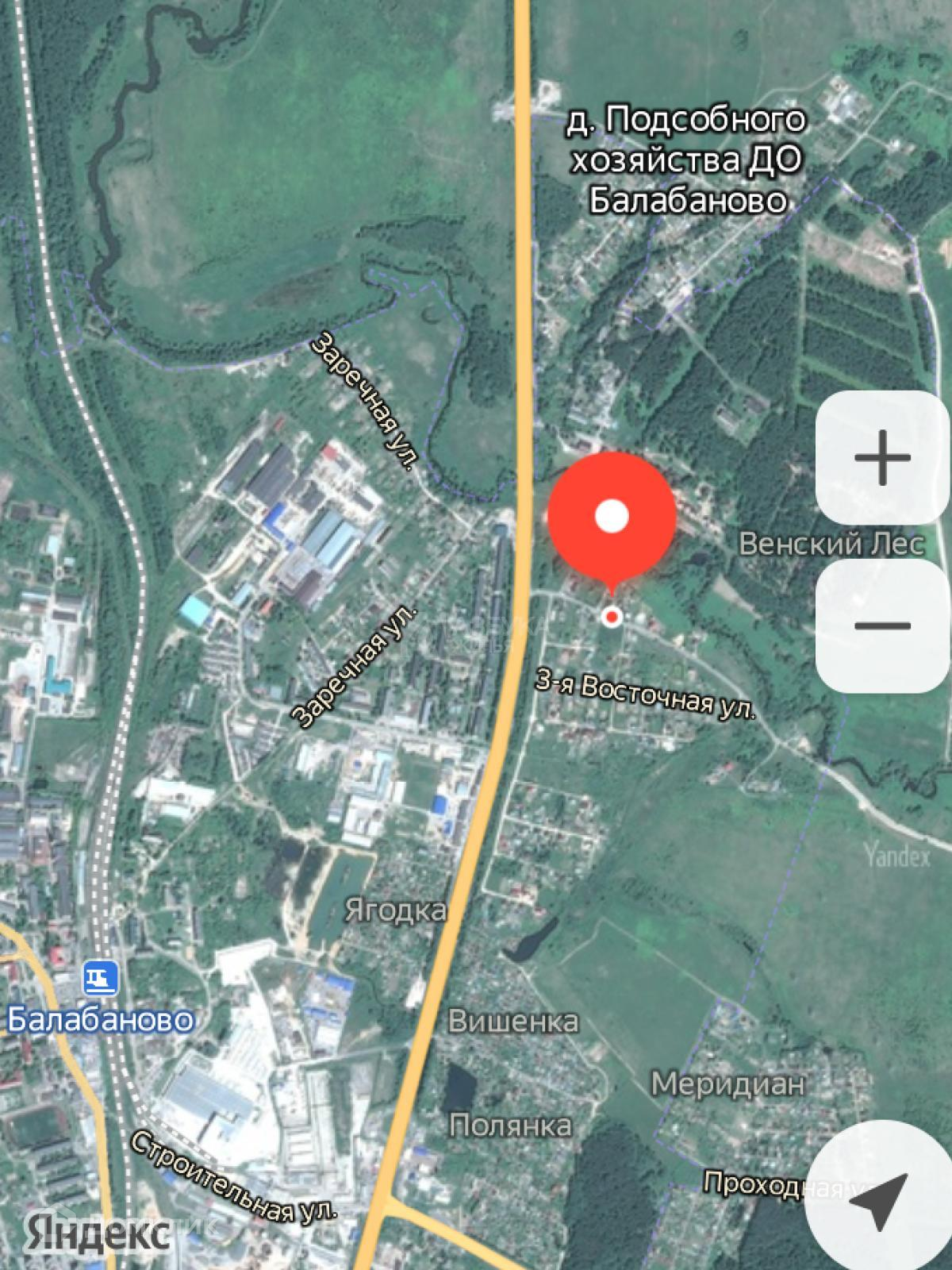Screen dimensions: 952x1270
Task: Zoom in on the map
Action: [882, 457]
